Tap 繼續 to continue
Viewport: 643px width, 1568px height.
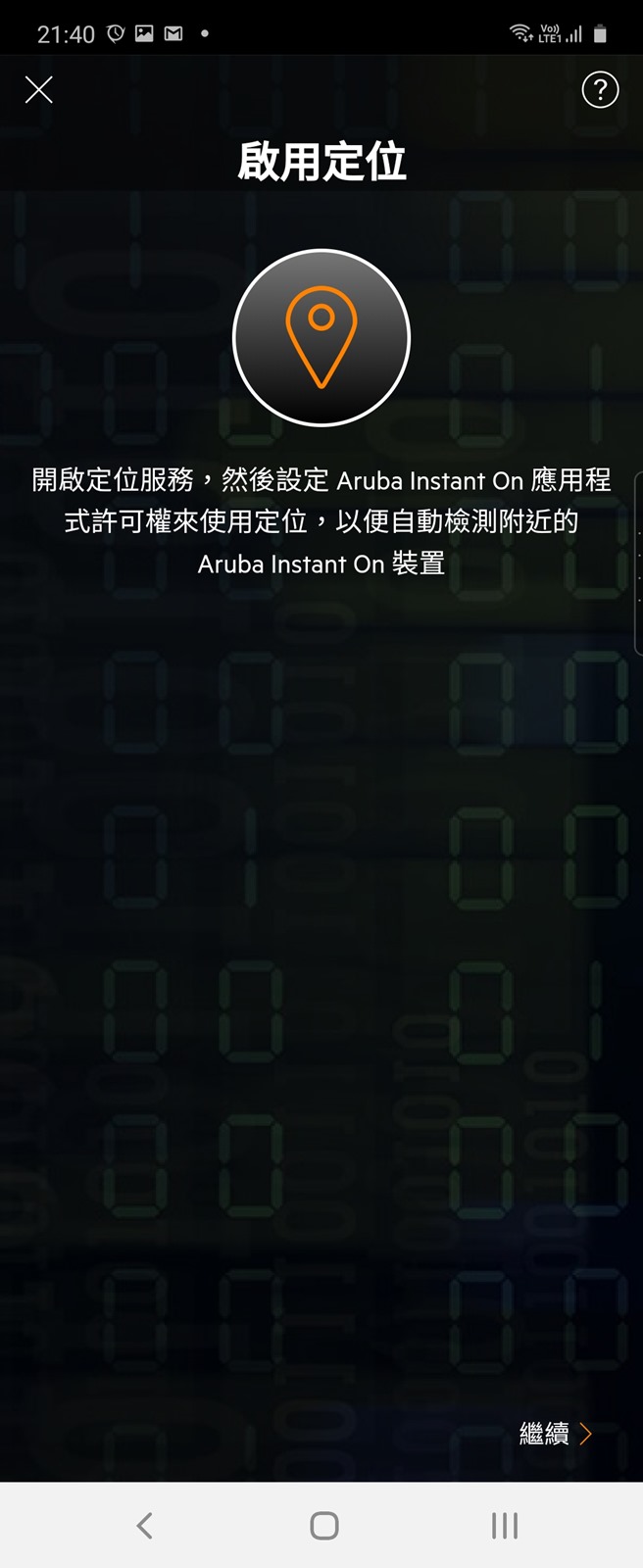(x=555, y=1434)
